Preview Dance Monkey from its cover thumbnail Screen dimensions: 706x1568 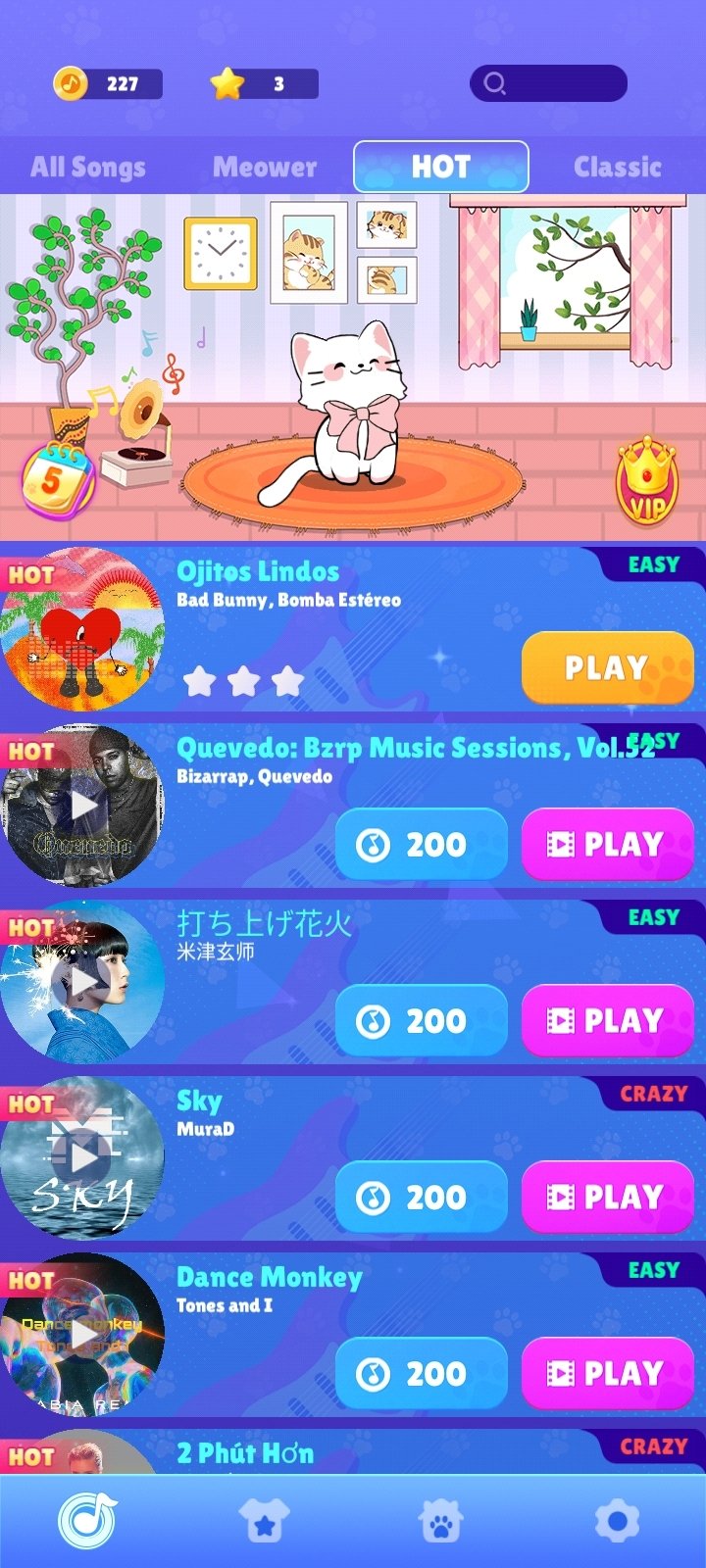(x=82, y=1335)
